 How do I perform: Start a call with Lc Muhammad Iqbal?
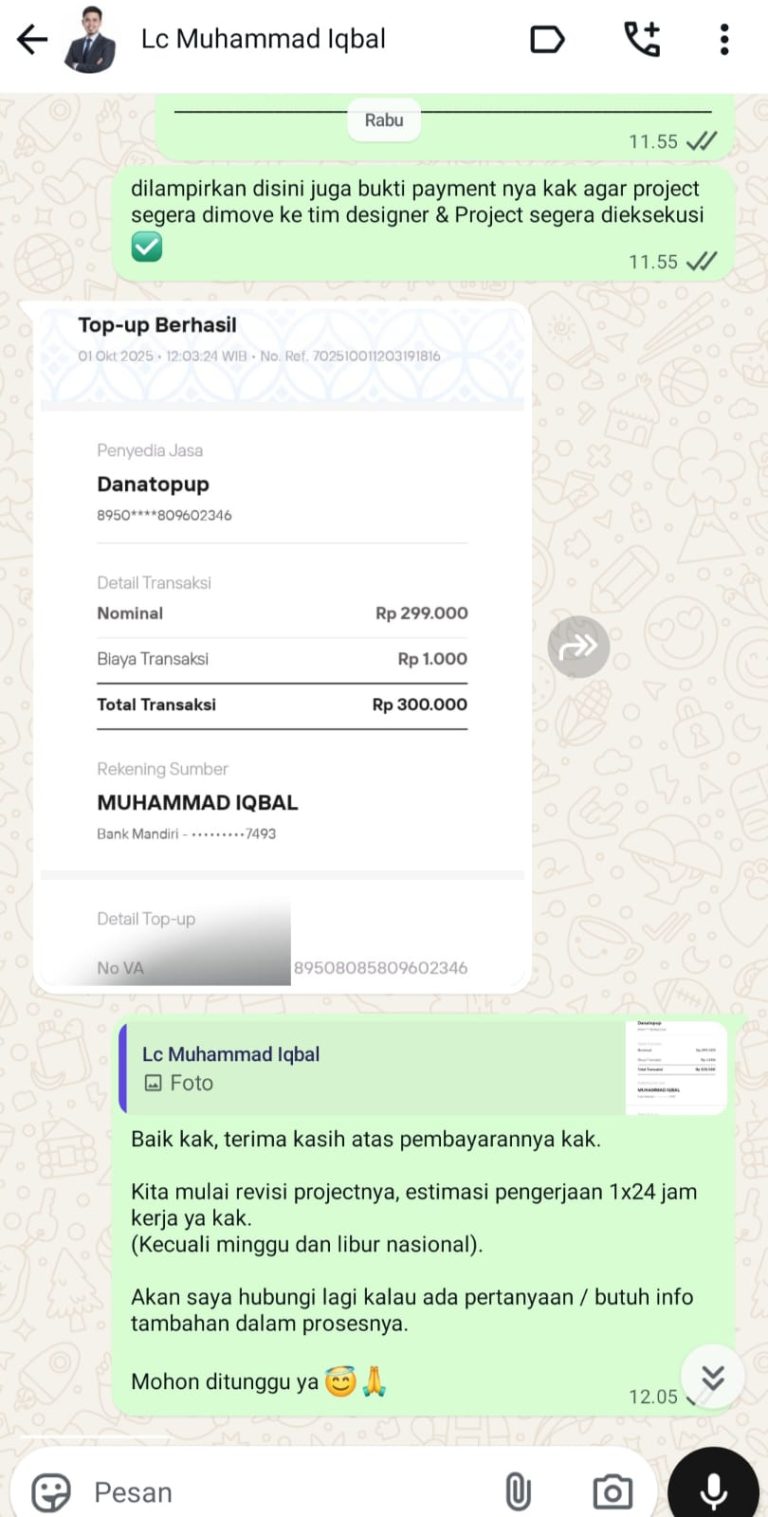(642, 40)
